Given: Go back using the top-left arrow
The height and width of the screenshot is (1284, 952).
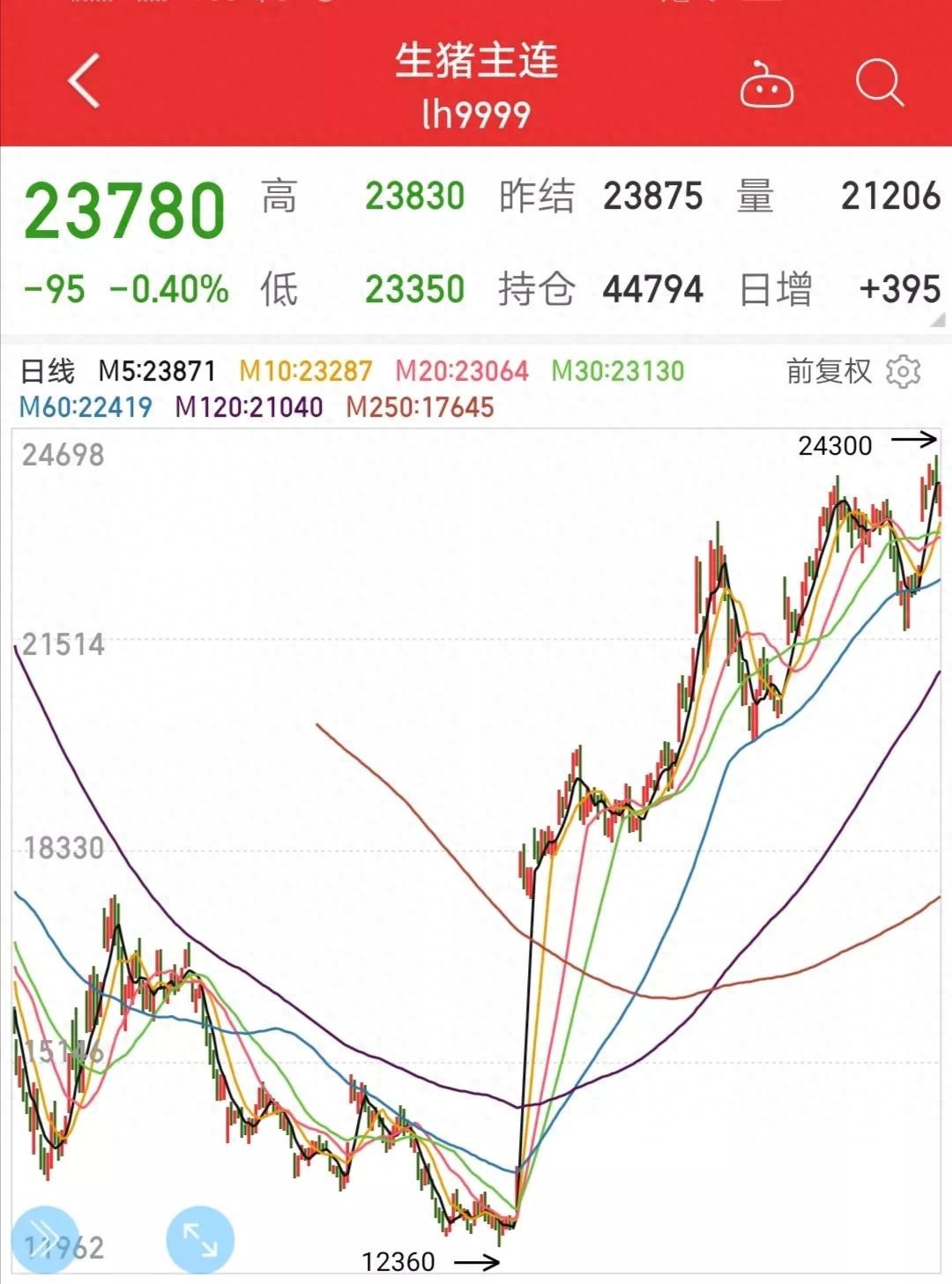Looking at the screenshot, I should click(85, 82).
